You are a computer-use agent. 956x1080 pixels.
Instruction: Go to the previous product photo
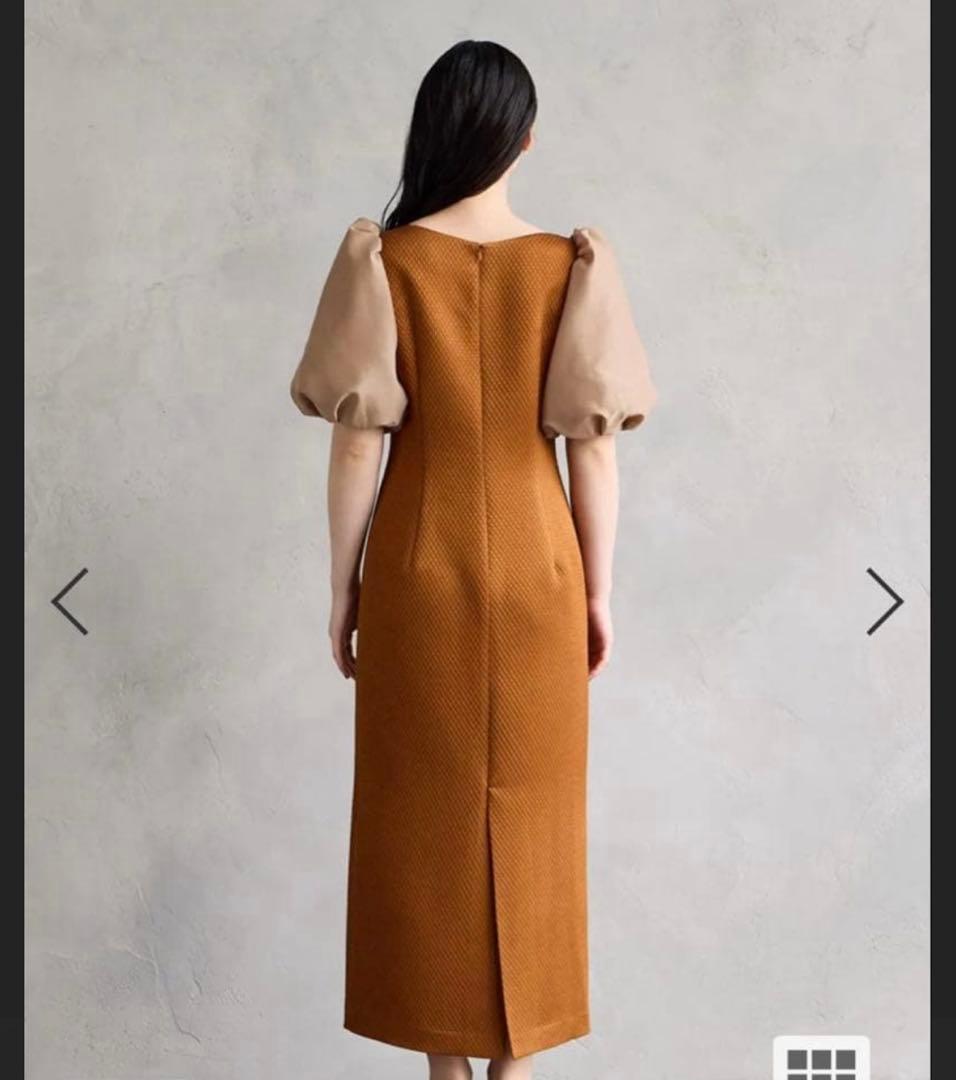pos(70,601)
